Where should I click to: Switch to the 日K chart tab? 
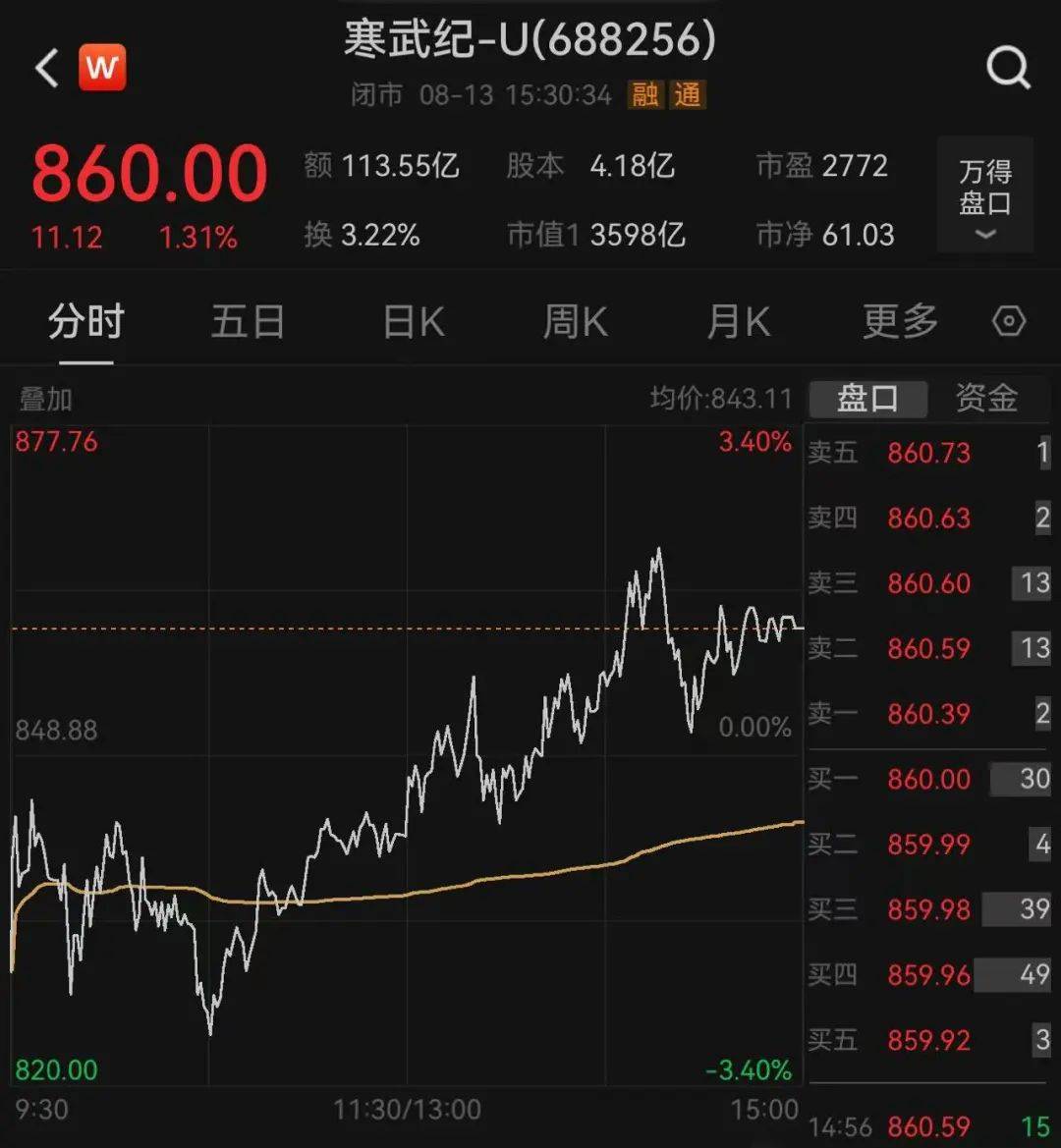[414, 322]
